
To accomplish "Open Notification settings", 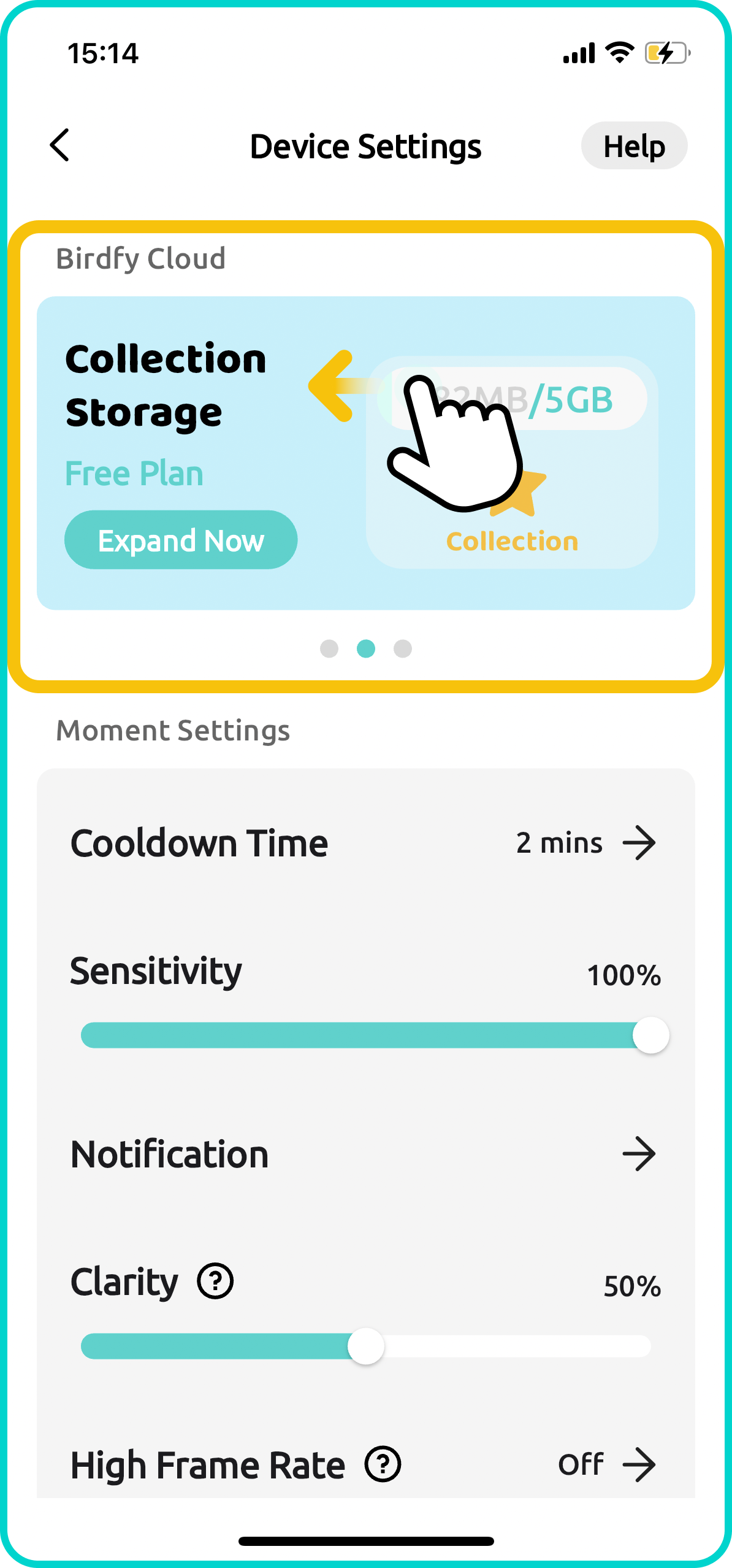I will click(x=365, y=1155).
